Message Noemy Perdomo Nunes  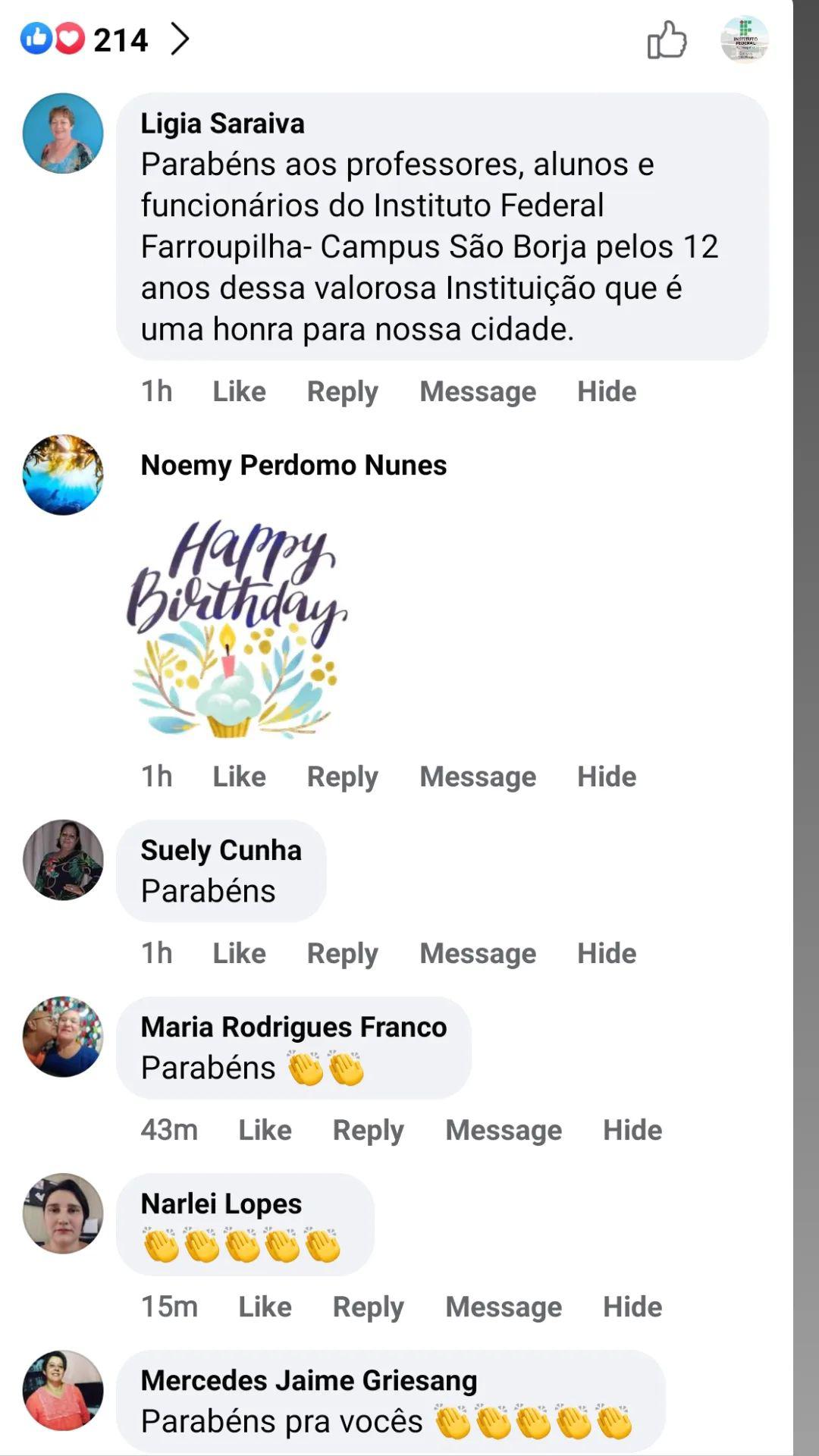tap(478, 777)
